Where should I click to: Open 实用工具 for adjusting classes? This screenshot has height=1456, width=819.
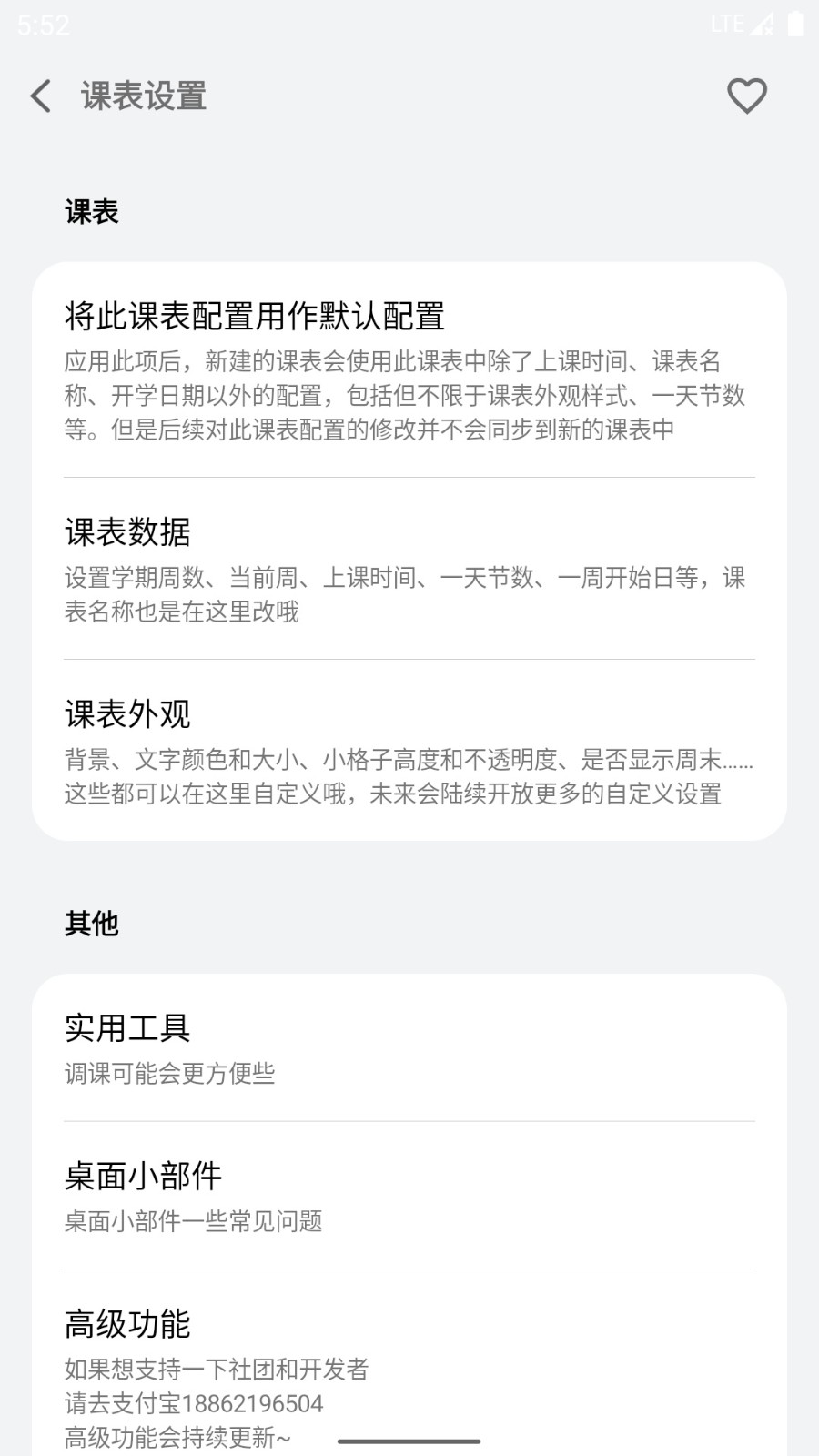409,1048
